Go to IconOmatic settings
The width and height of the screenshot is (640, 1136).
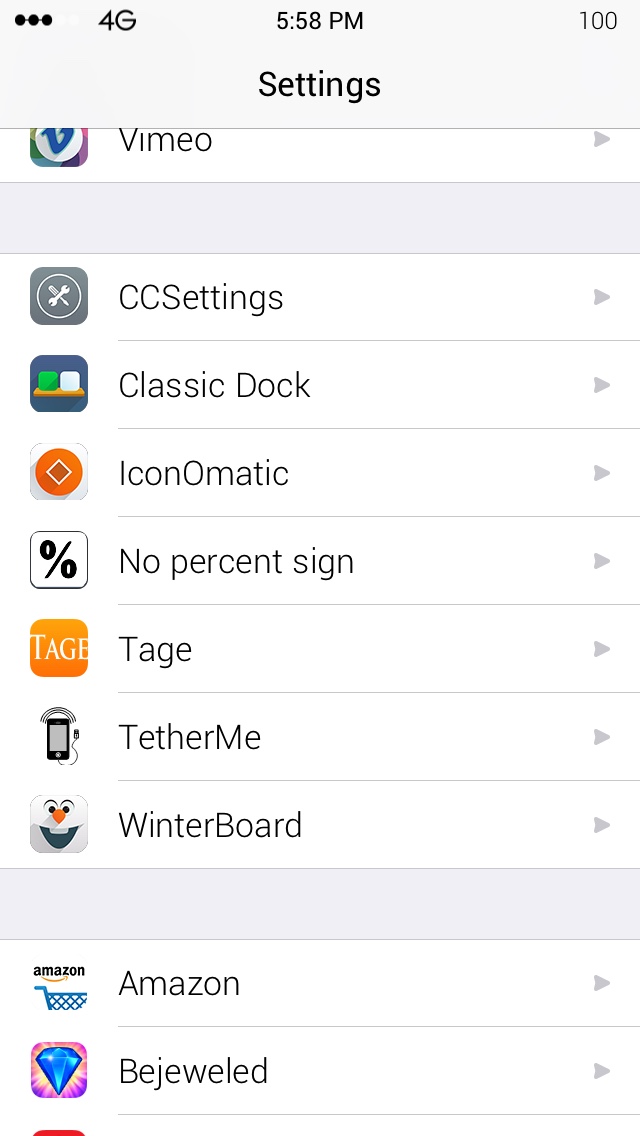point(320,473)
